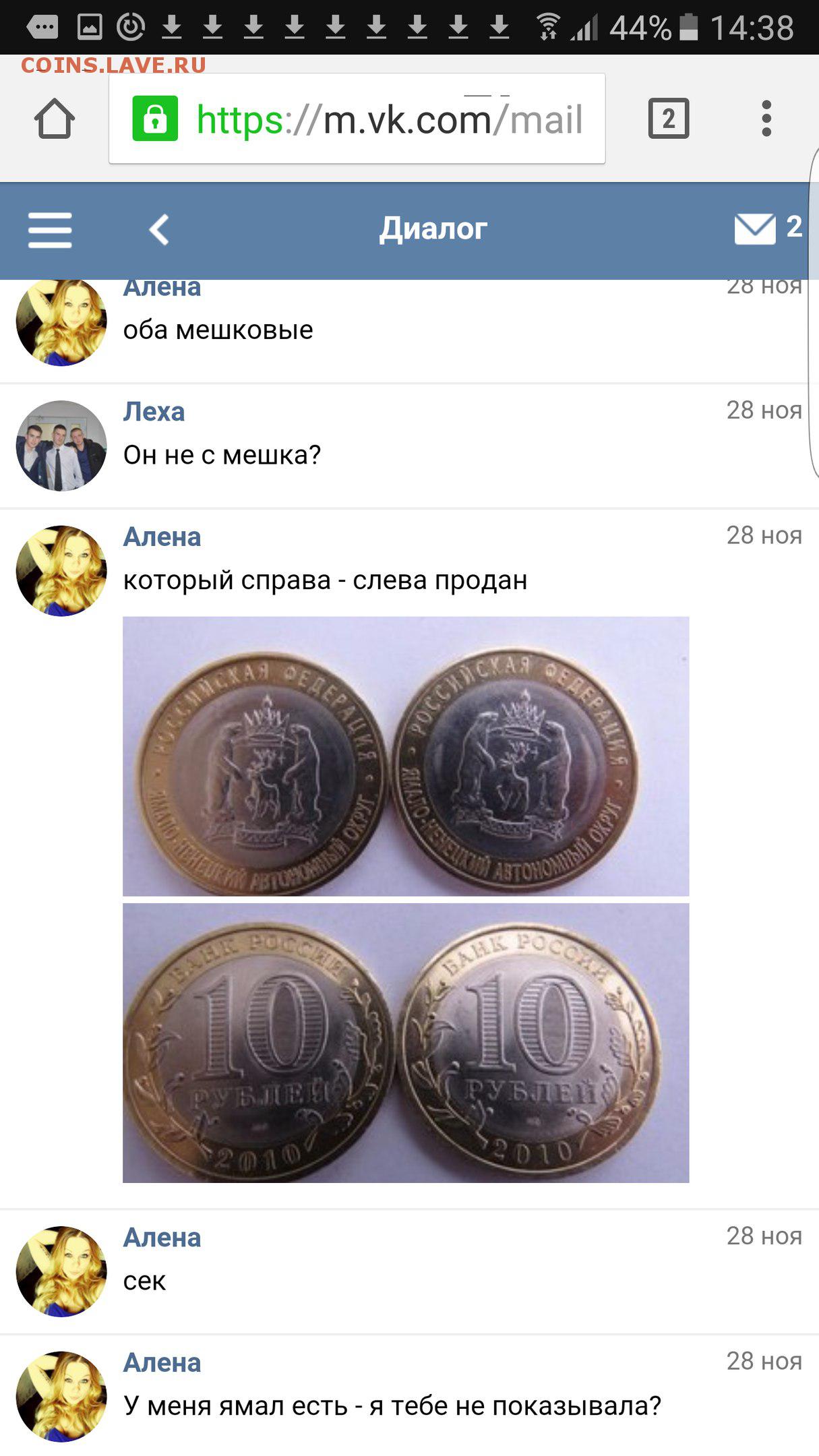Image resolution: width=819 pixels, height=1456 pixels.
Task: Open Алена's name above 'У меня ямал есть'
Action: [162, 1362]
